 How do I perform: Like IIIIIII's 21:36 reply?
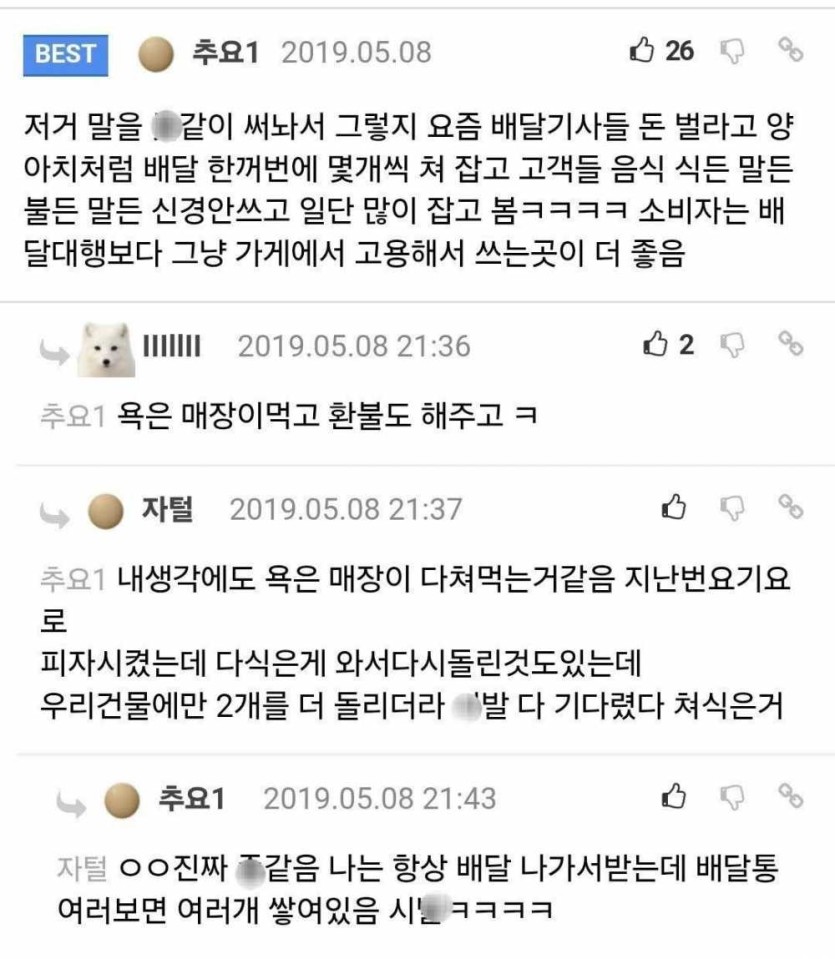tap(656, 345)
